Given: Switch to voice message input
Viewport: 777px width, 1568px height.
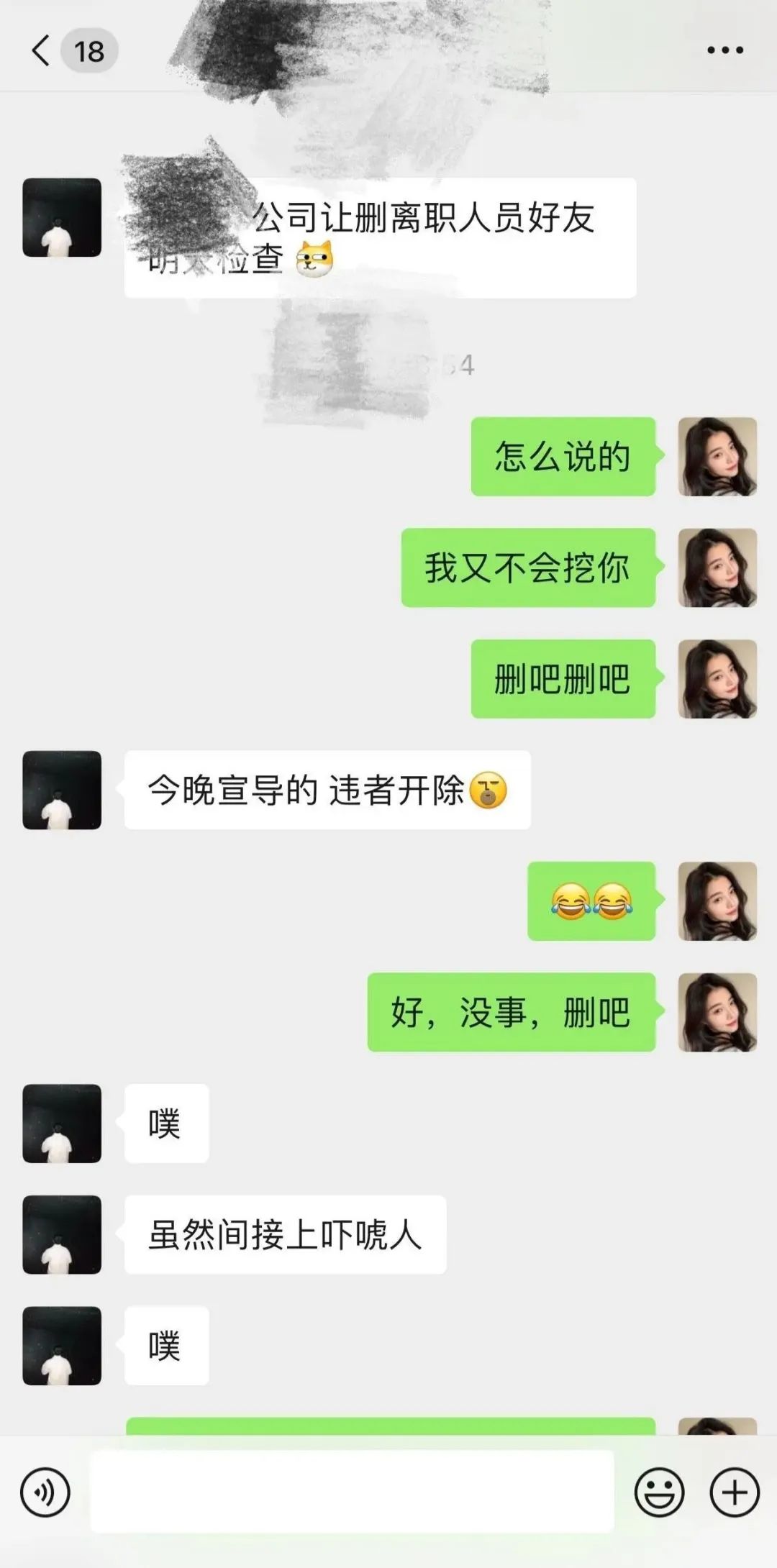Looking at the screenshot, I should (45, 1492).
